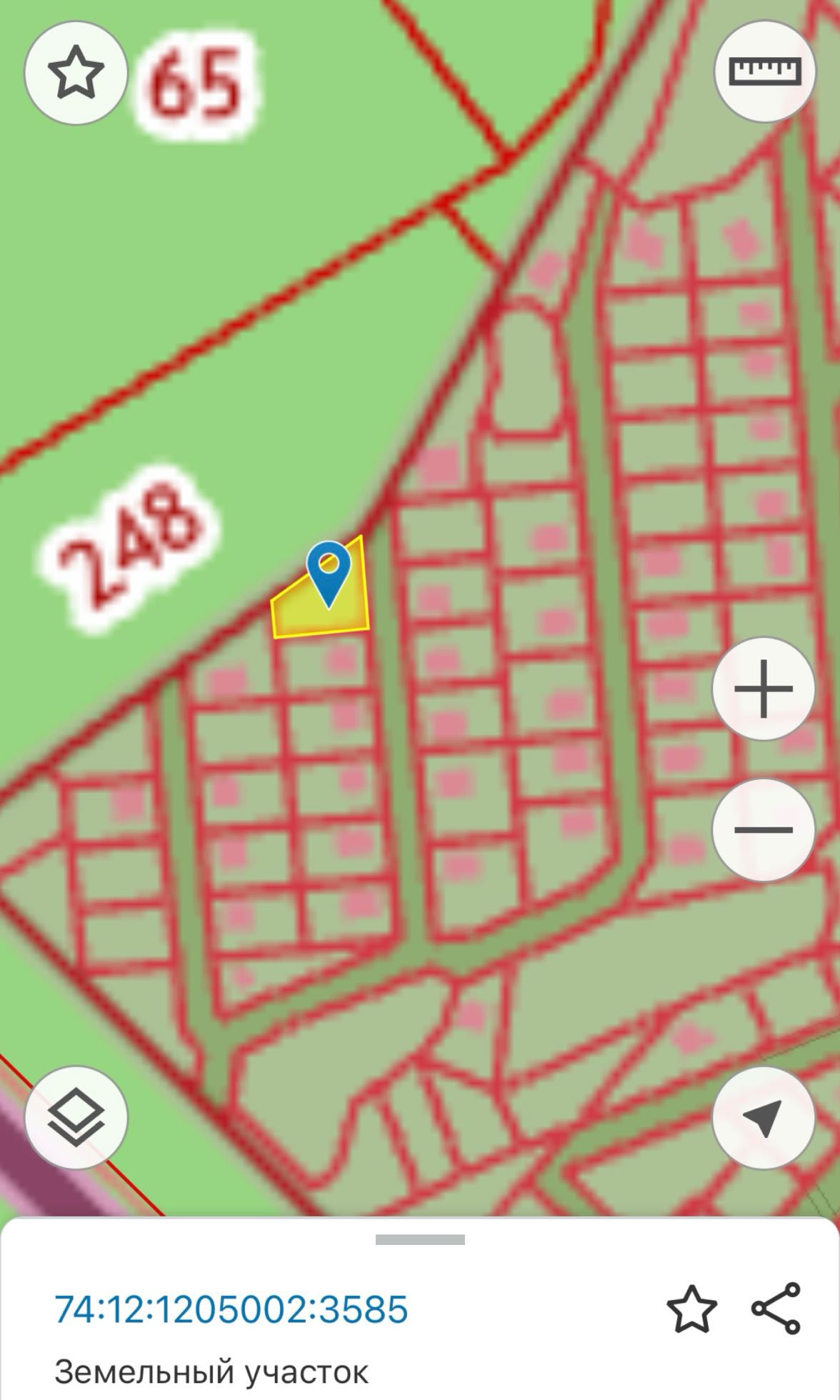Image resolution: width=840 pixels, height=1400 pixels.
Task: Center map on my current location
Action: point(764,1118)
